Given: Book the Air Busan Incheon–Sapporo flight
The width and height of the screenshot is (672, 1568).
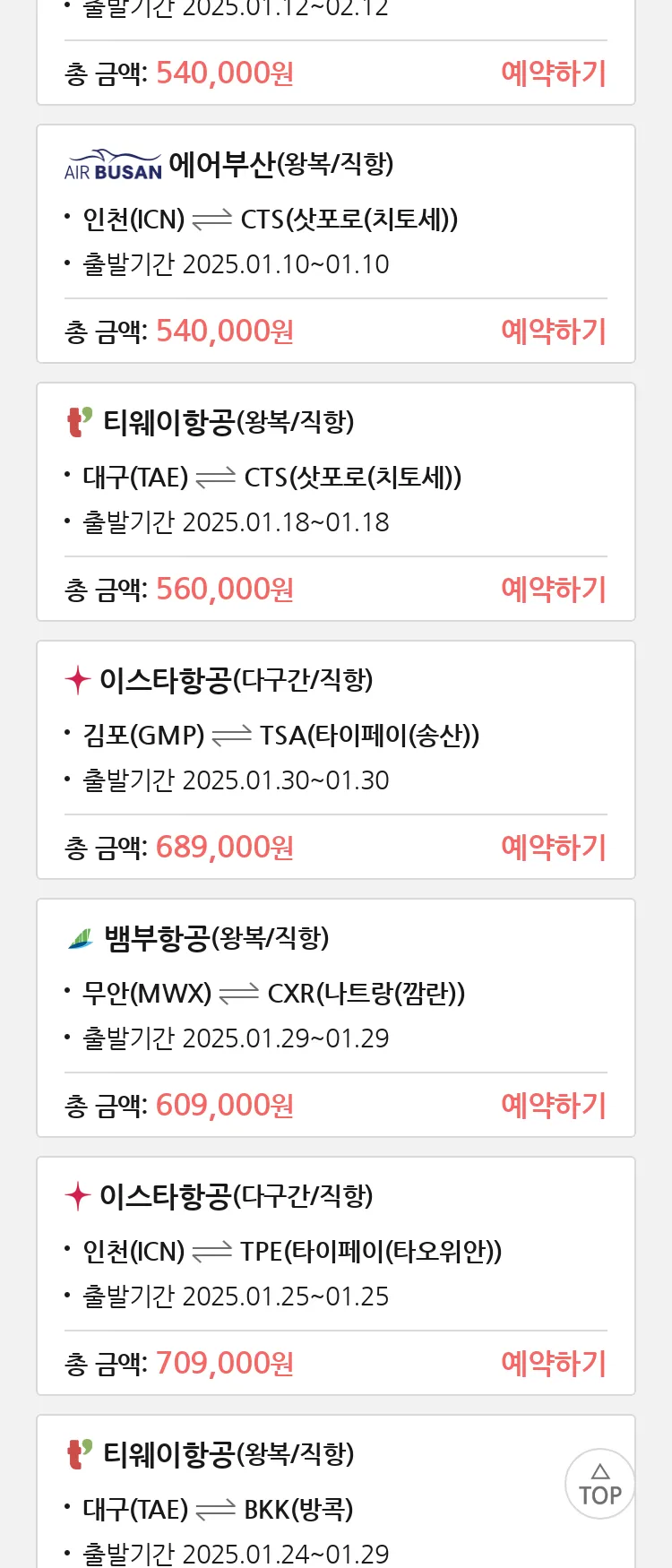Looking at the screenshot, I should point(553,332).
